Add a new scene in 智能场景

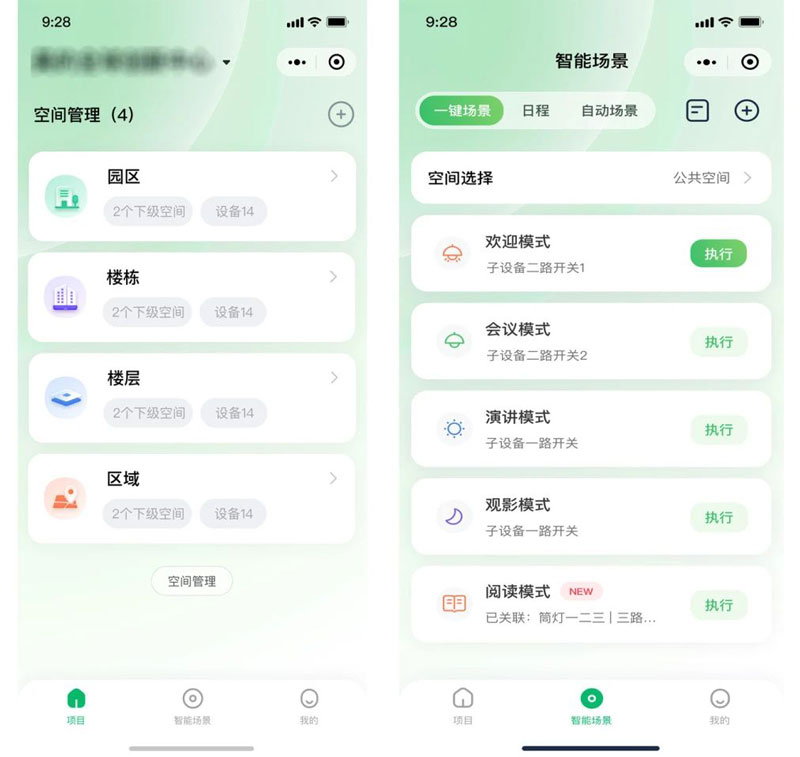pyautogui.click(x=746, y=111)
